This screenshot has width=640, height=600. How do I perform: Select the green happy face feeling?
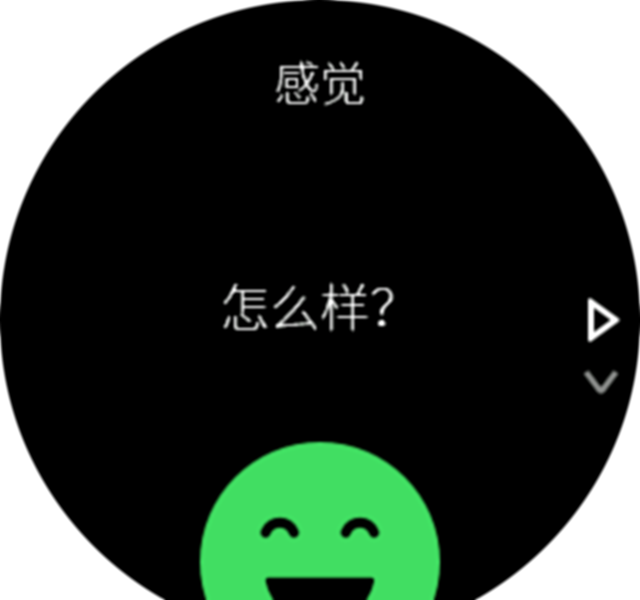[x=320, y=525]
